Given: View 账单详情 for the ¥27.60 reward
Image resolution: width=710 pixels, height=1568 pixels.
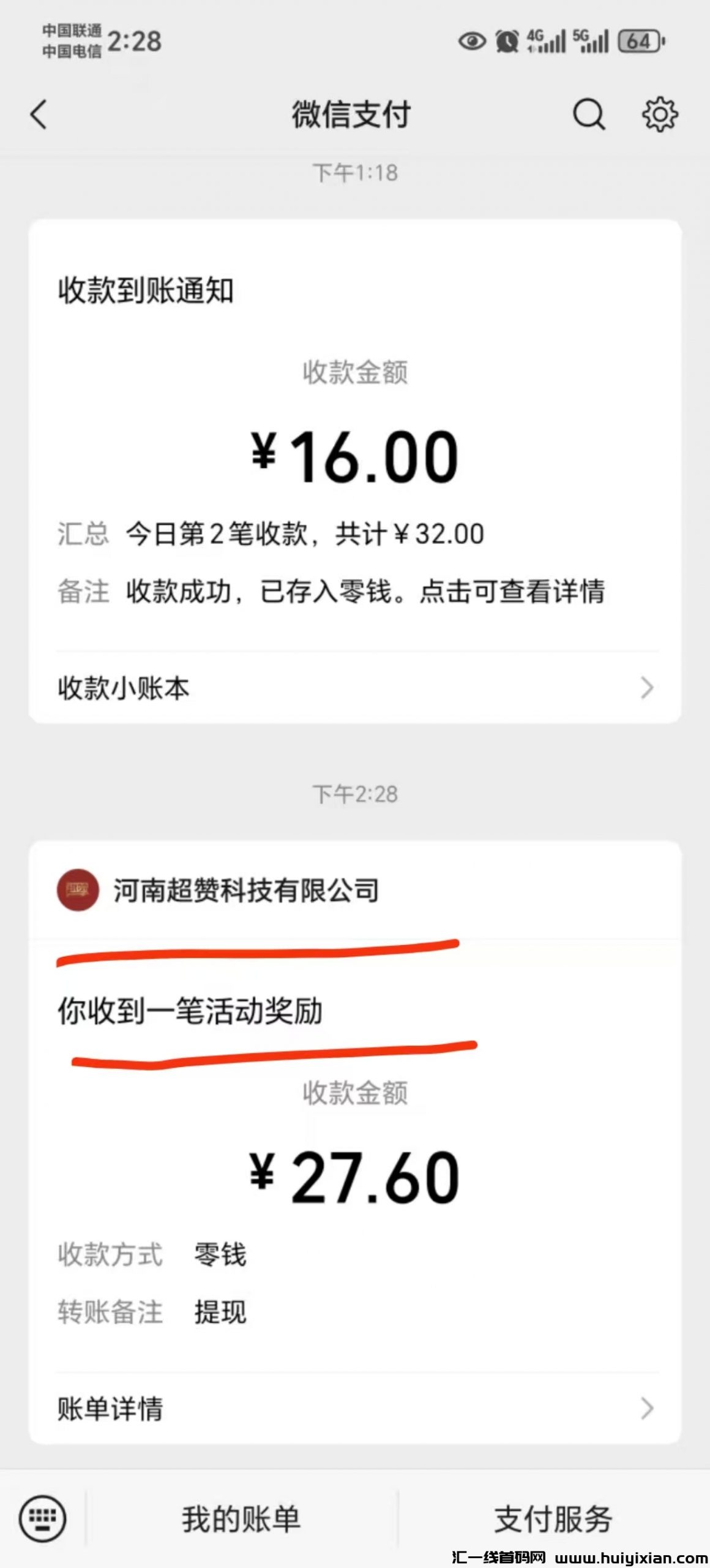Looking at the screenshot, I should point(355,1408).
